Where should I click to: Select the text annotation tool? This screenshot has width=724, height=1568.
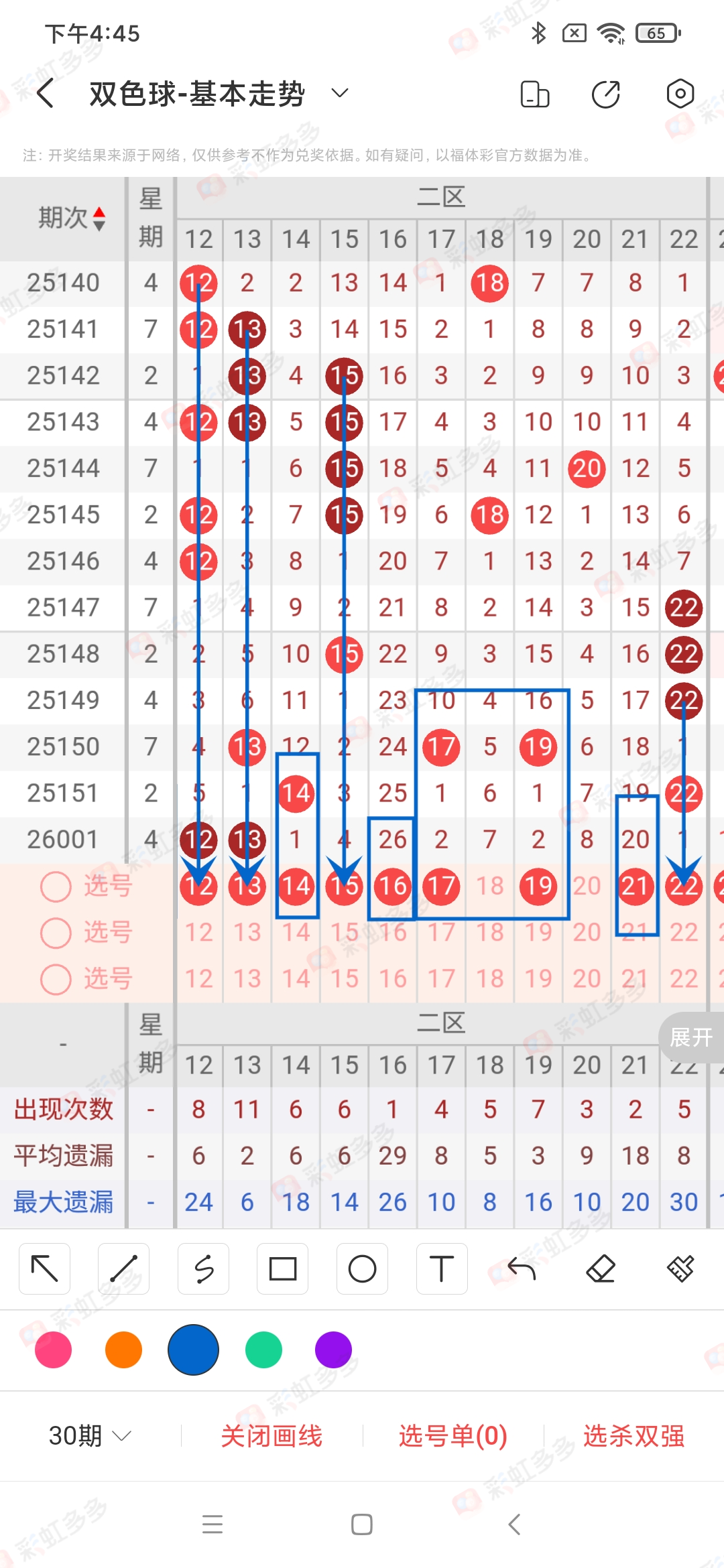[x=441, y=1268]
